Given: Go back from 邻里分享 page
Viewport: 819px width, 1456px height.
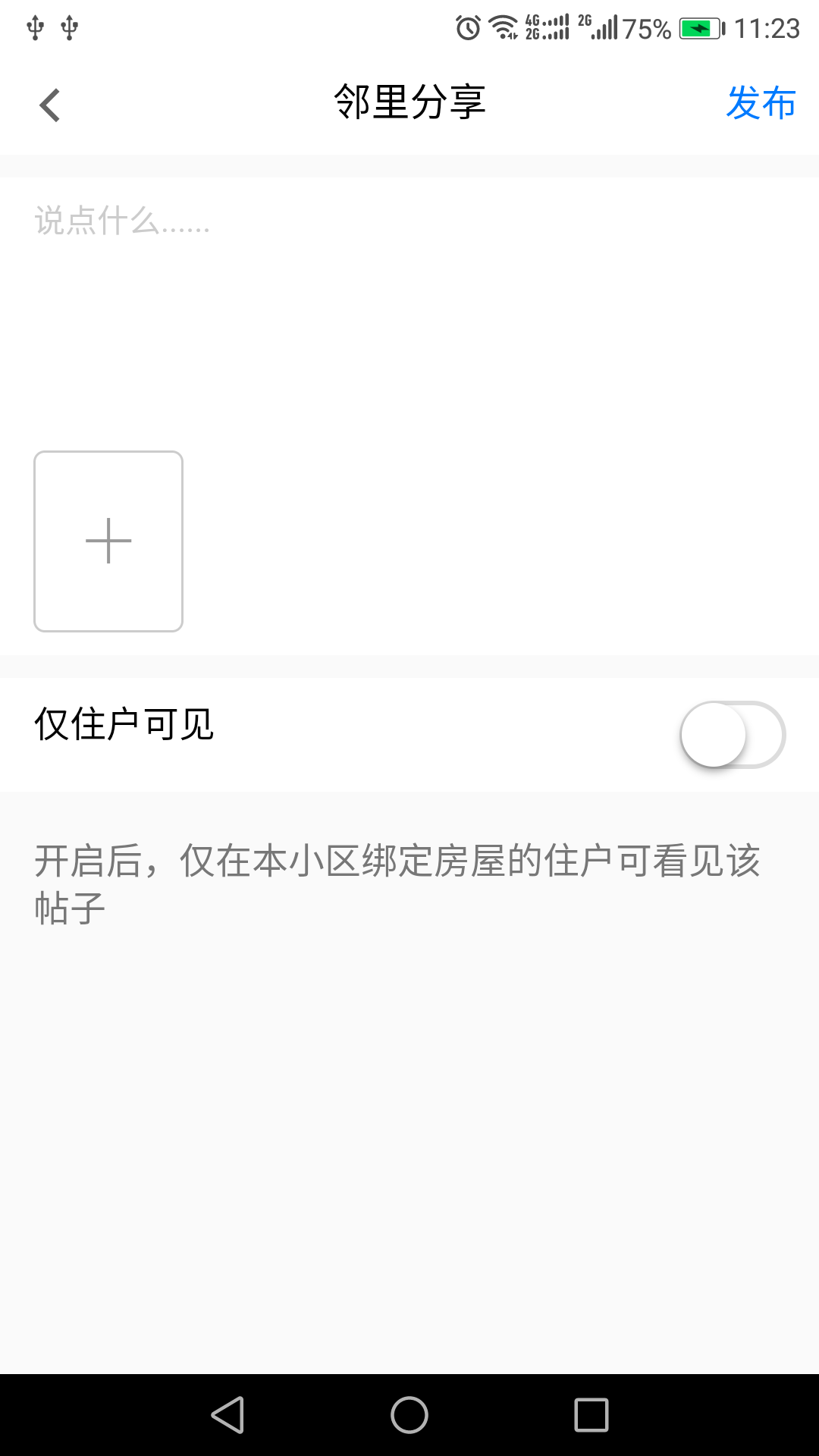Looking at the screenshot, I should coord(50,105).
